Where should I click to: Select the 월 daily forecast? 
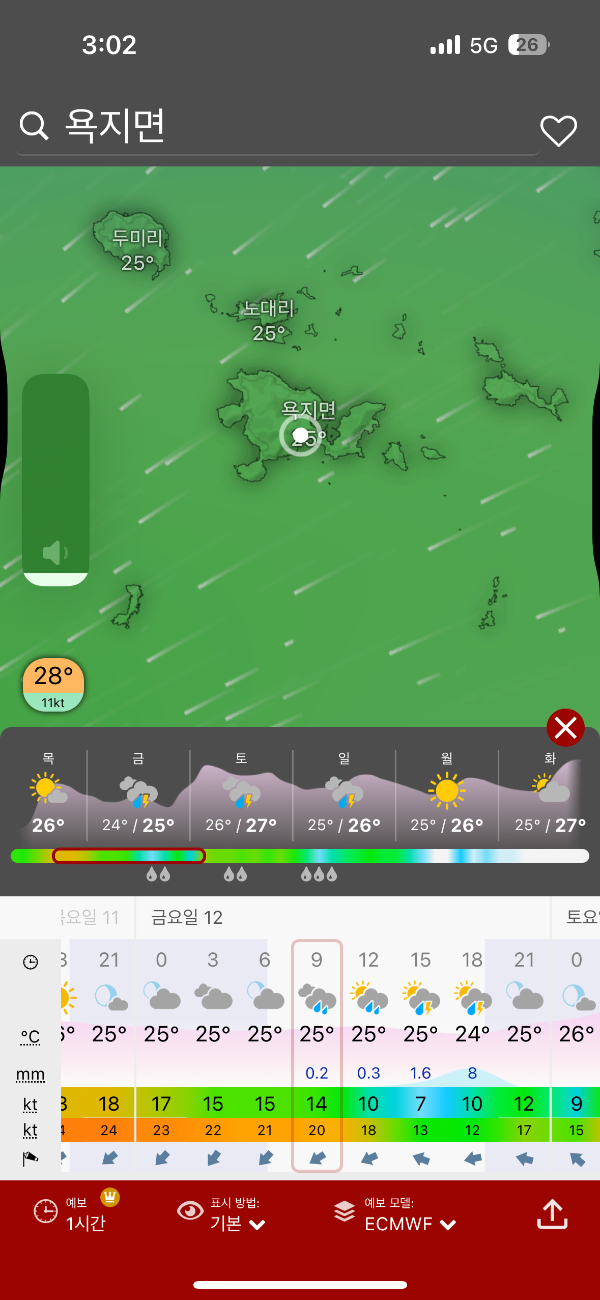click(447, 797)
